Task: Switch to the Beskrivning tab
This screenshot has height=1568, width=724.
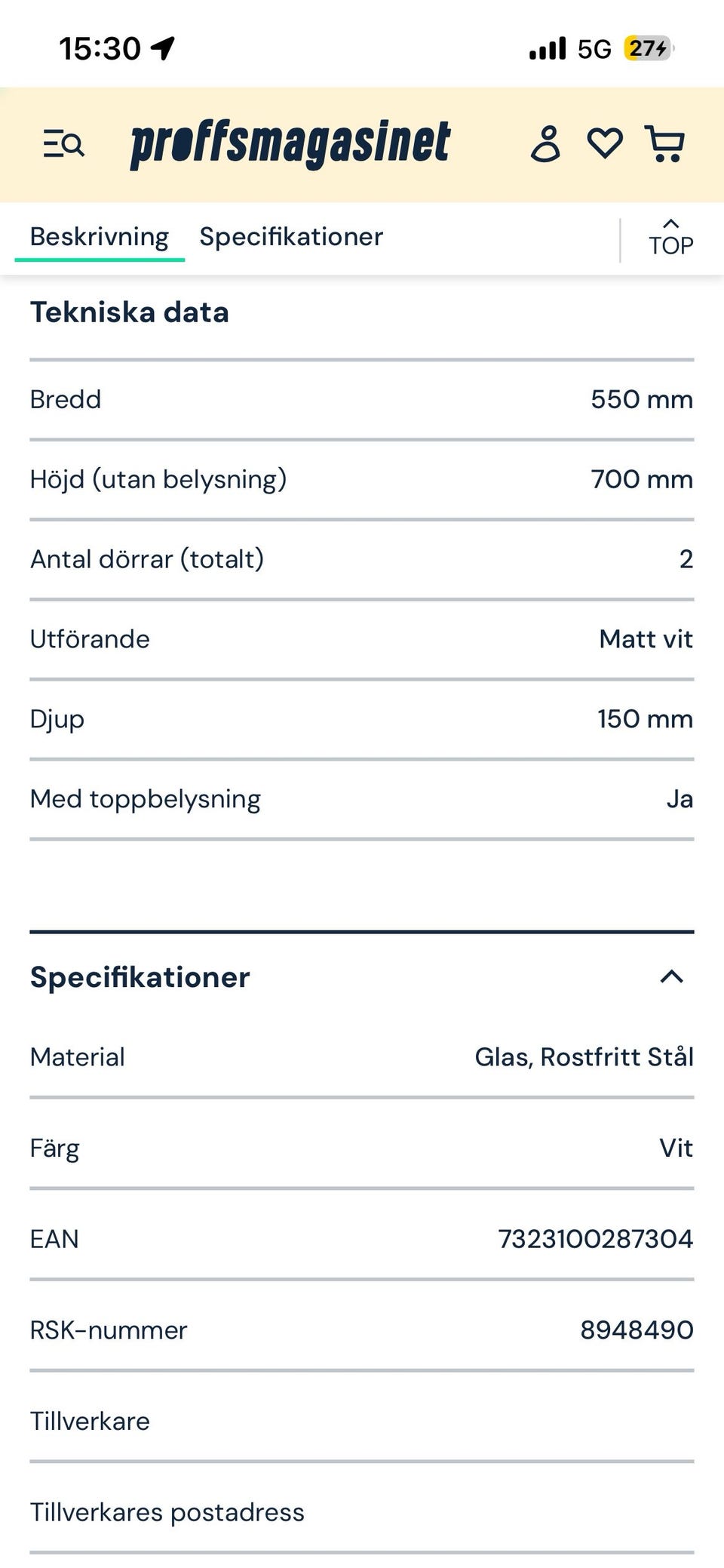Action: [x=100, y=237]
